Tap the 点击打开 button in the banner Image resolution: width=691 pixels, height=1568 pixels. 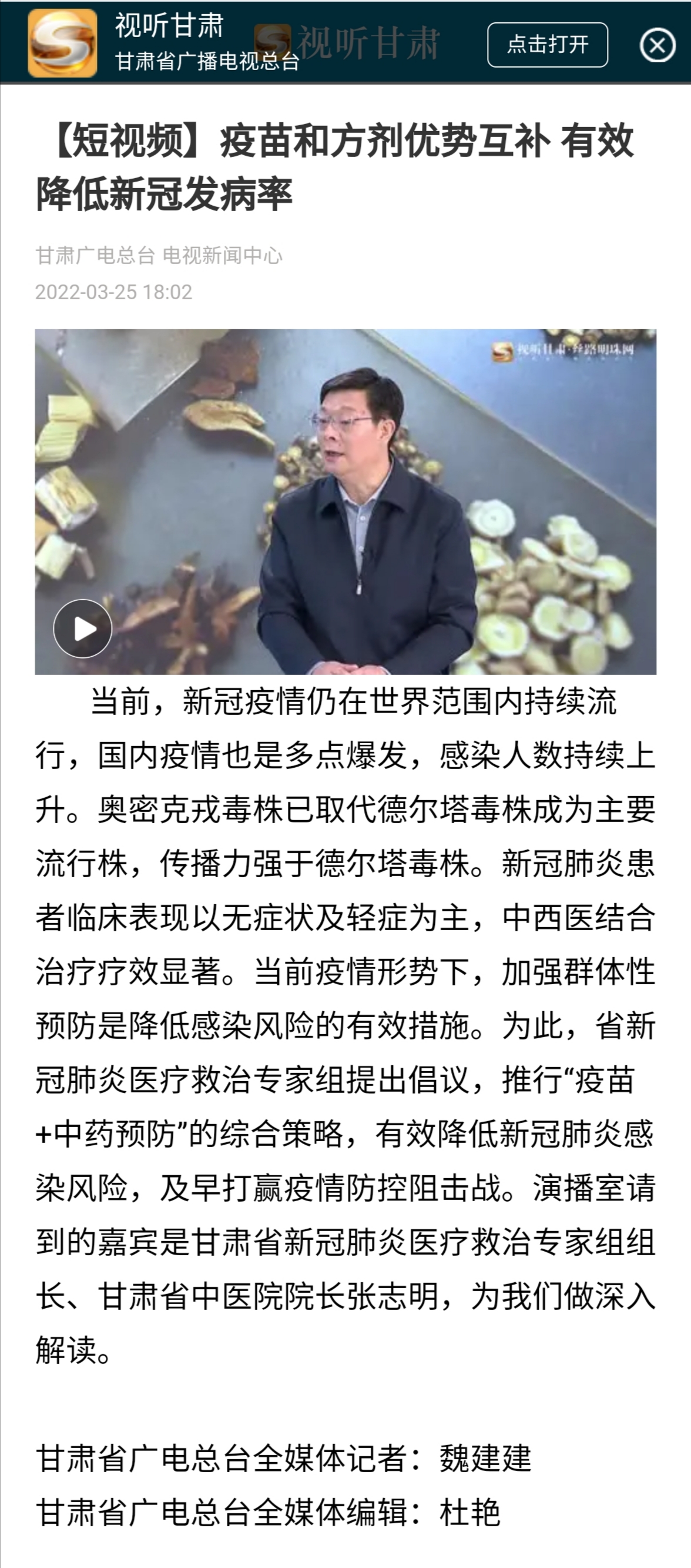(x=548, y=45)
